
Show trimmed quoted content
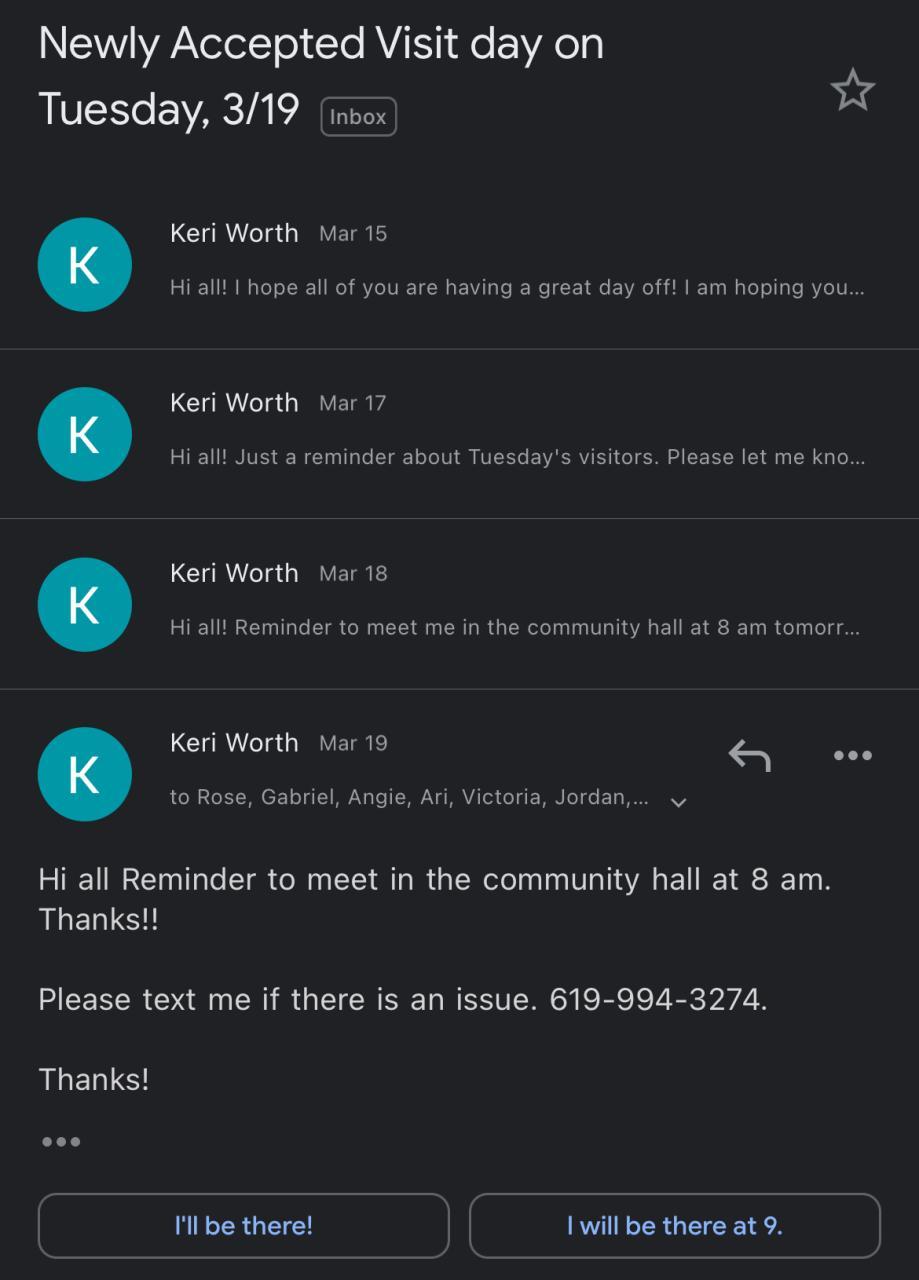point(61,1141)
